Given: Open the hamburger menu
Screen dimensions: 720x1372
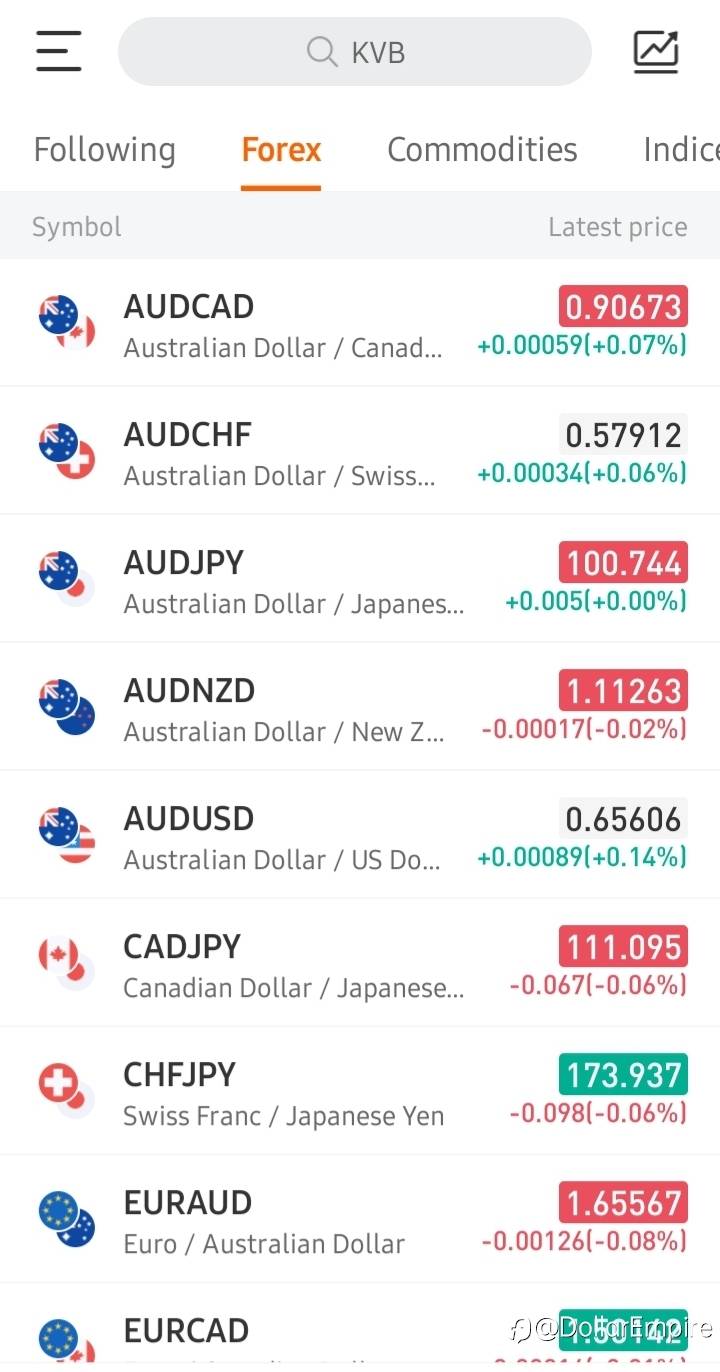Looking at the screenshot, I should pos(59,51).
